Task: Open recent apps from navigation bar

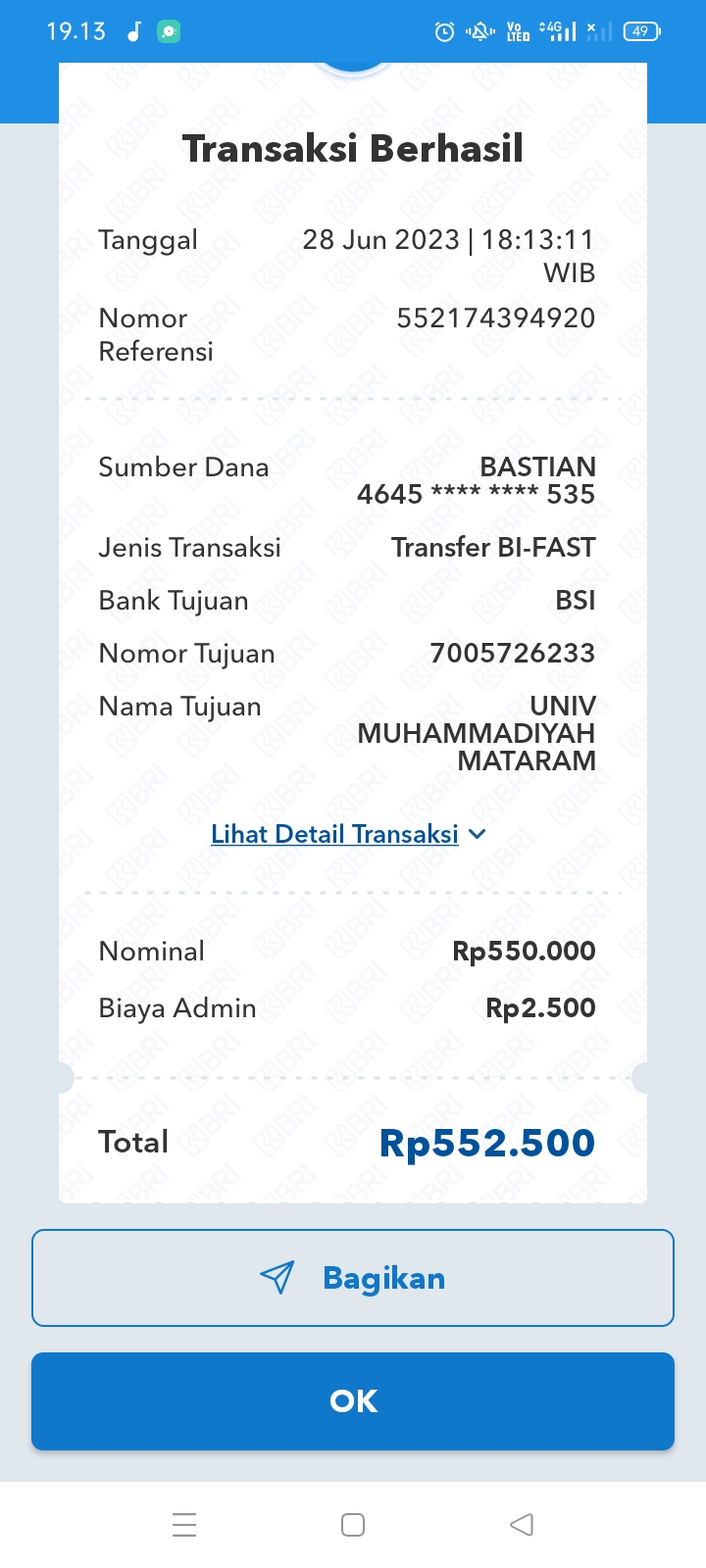Action: [x=184, y=1525]
